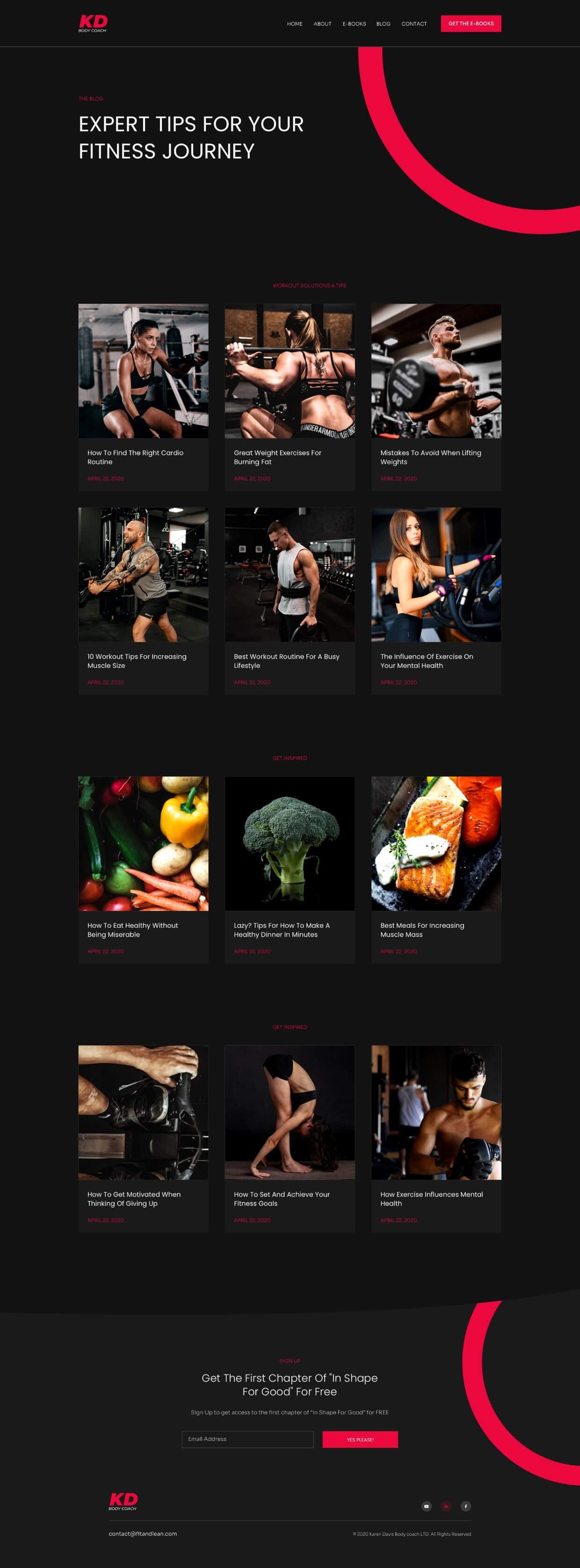Submit signup with Yes Please button

tap(359, 1439)
